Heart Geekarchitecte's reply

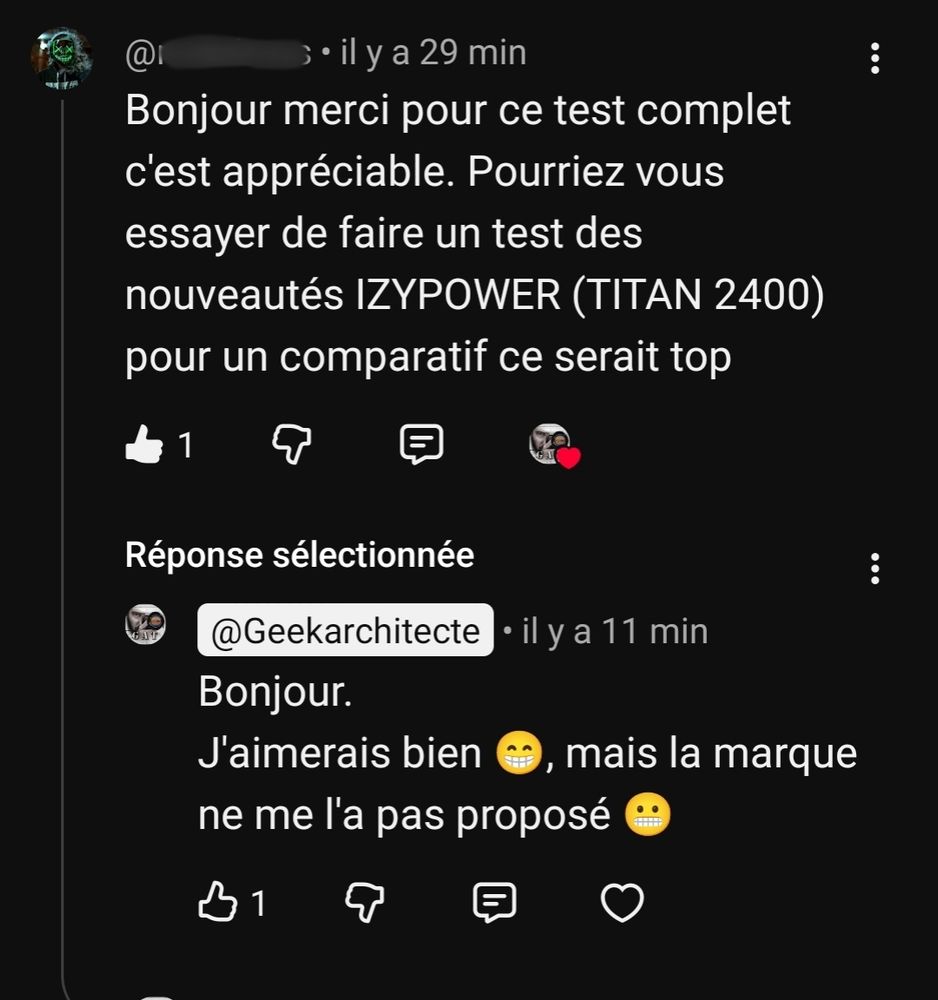[622, 903]
